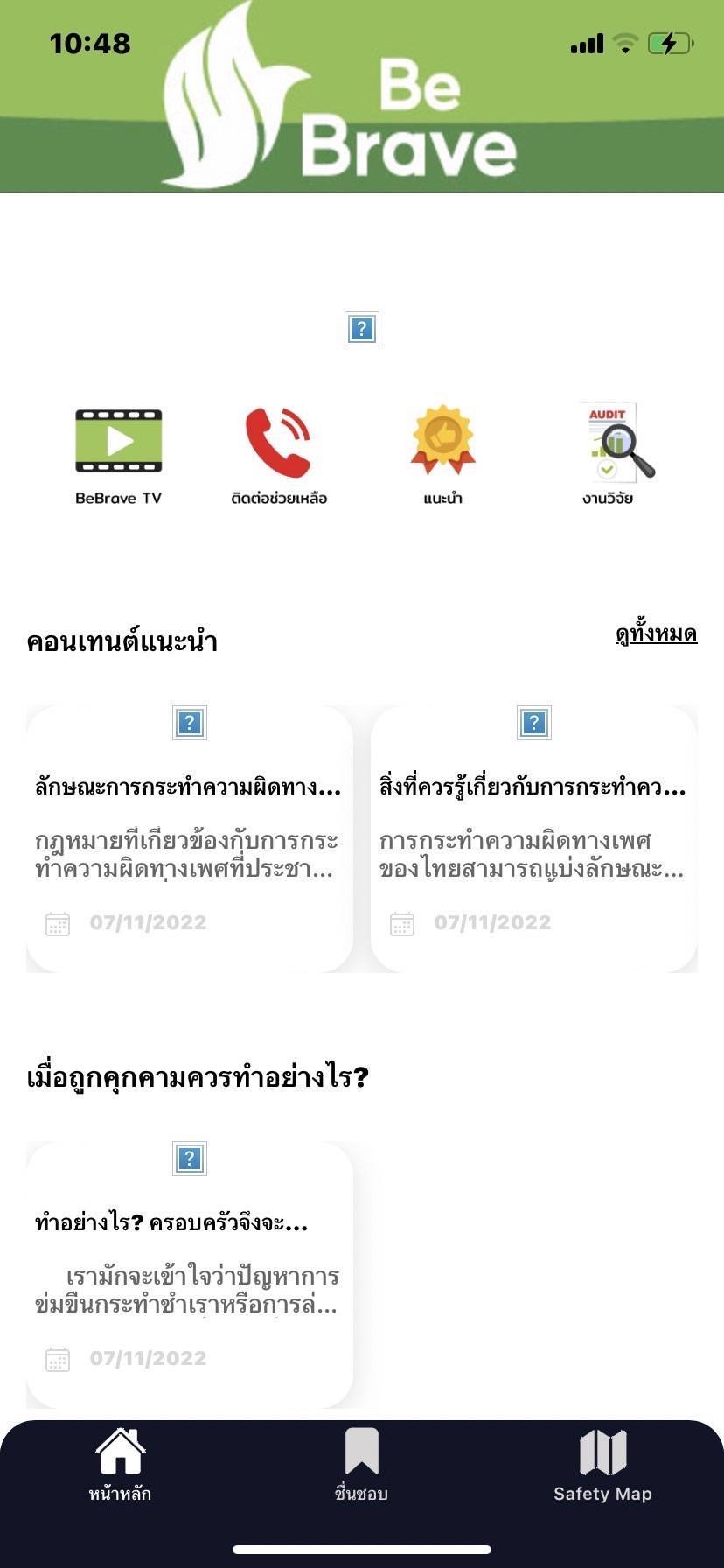The image size is (724, 1568).
Task: Switch to the Safety Map tab
Action: pos(602,1465)
